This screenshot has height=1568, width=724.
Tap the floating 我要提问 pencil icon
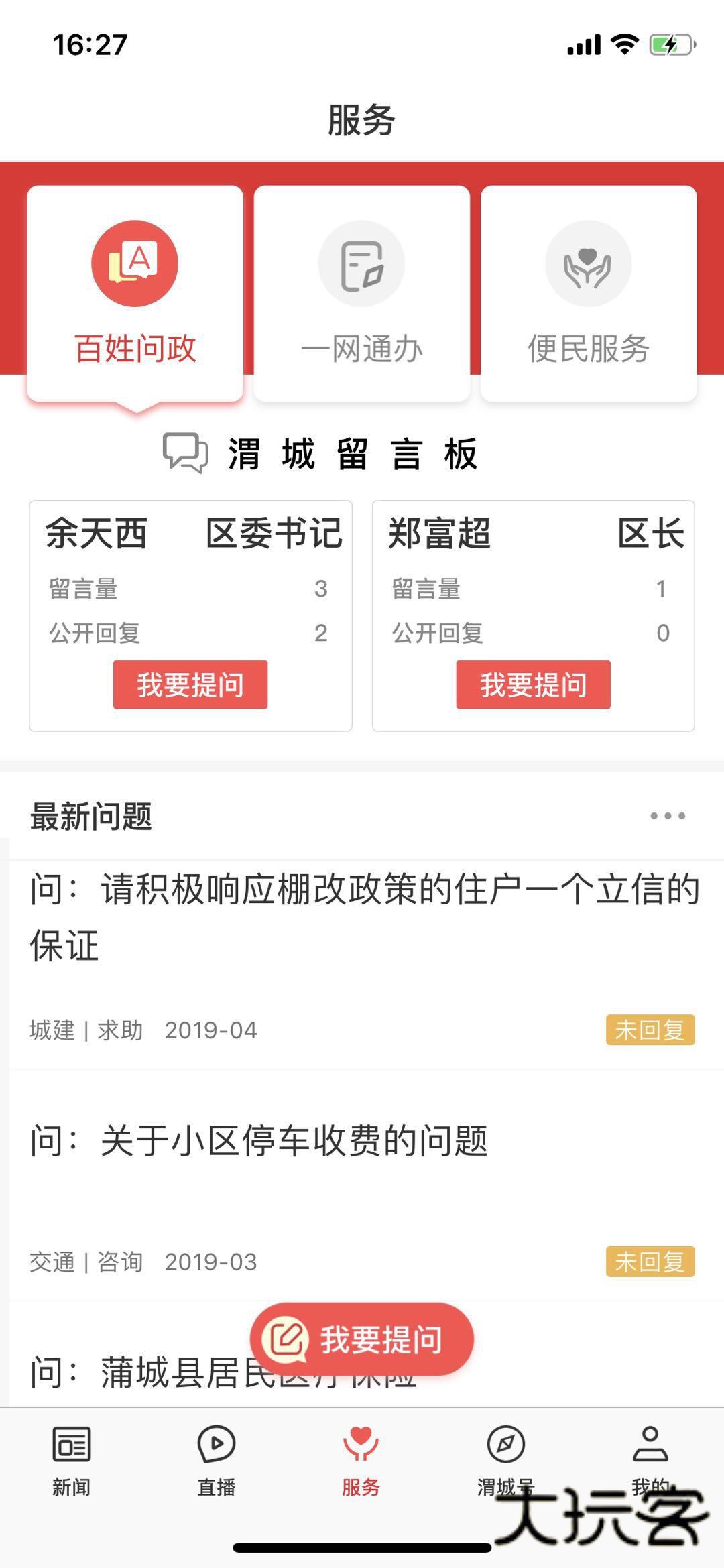(287, 1339)
